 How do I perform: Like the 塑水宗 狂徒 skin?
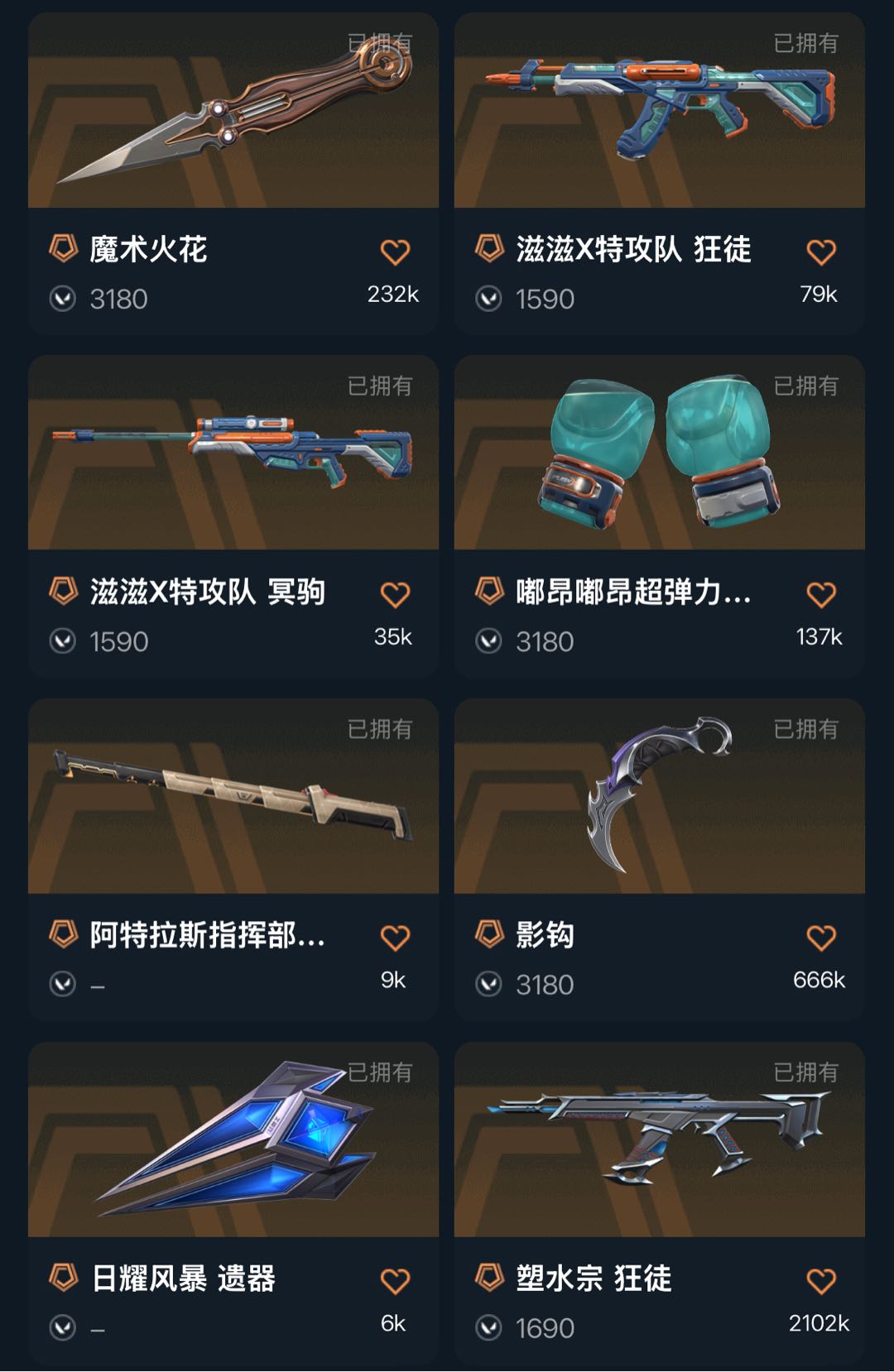point(821,1281)
